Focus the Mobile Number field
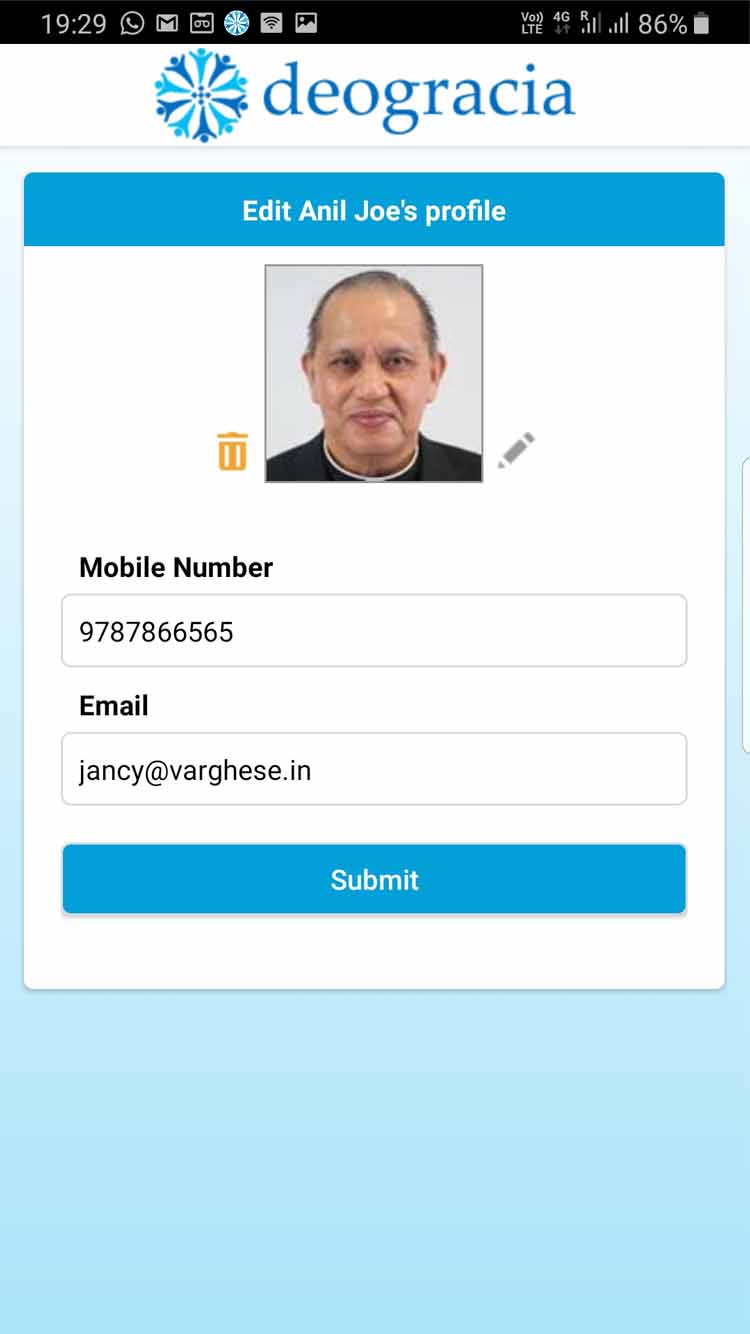Image resolution: width=750 pixels, height=1334 pixels. [x=374, y=631]
